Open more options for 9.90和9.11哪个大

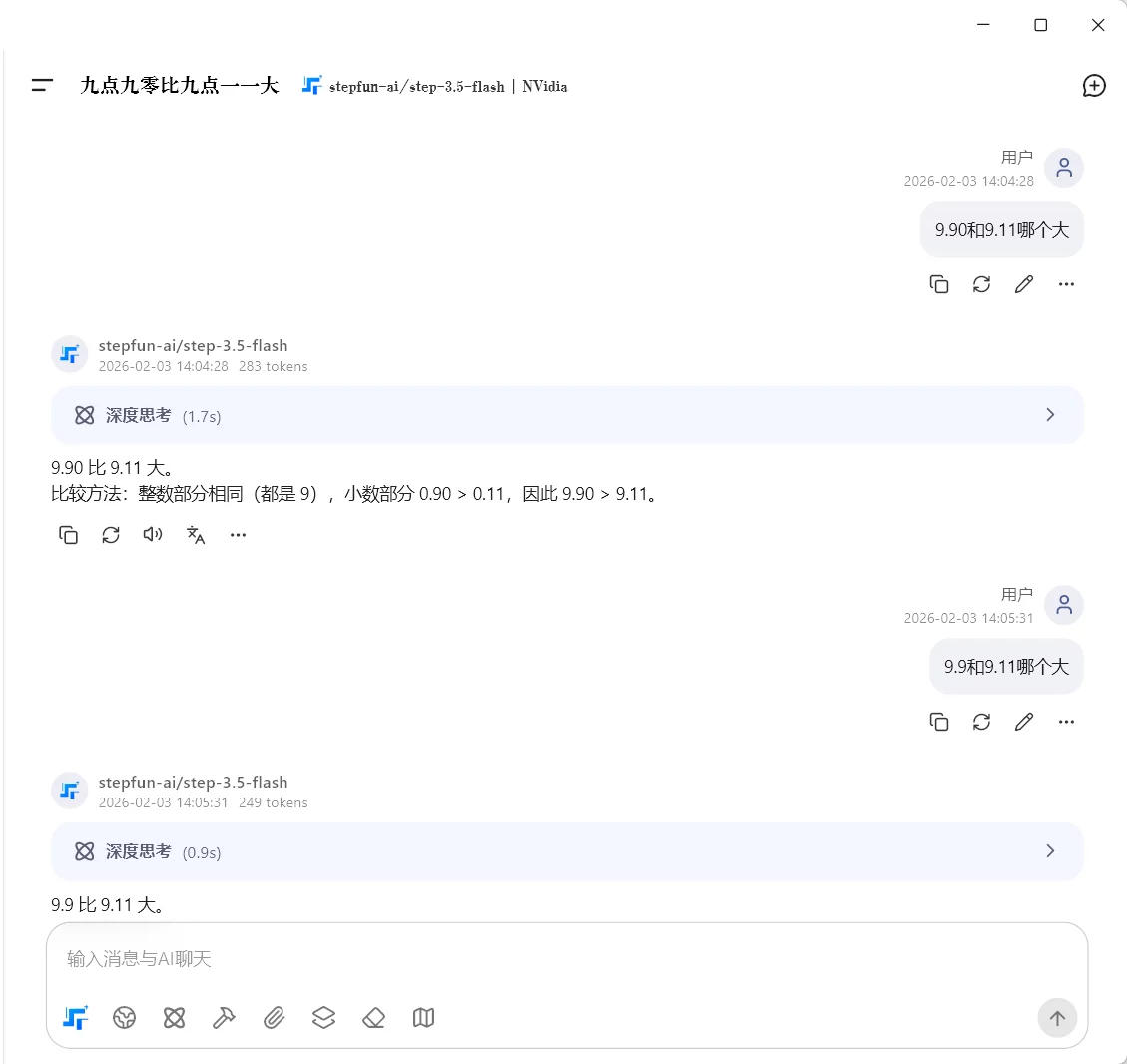pos(1066,284)
